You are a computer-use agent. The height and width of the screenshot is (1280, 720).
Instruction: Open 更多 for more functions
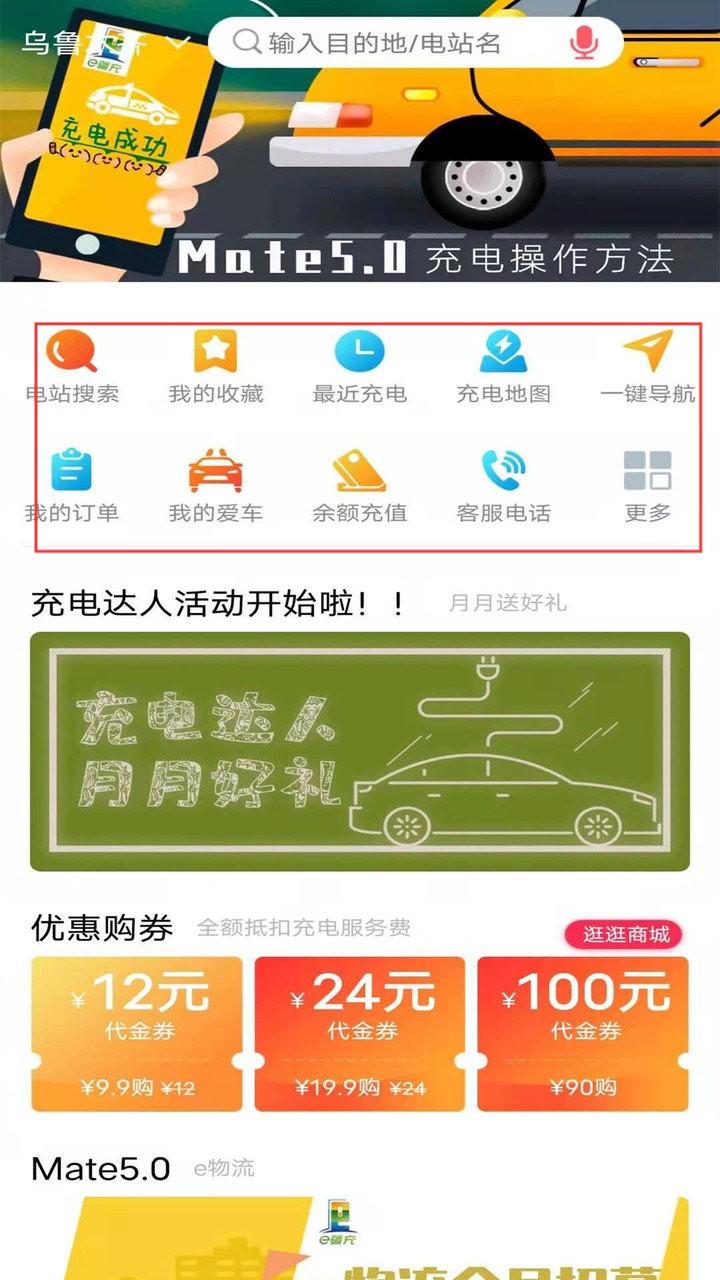(x=648, y=487)
